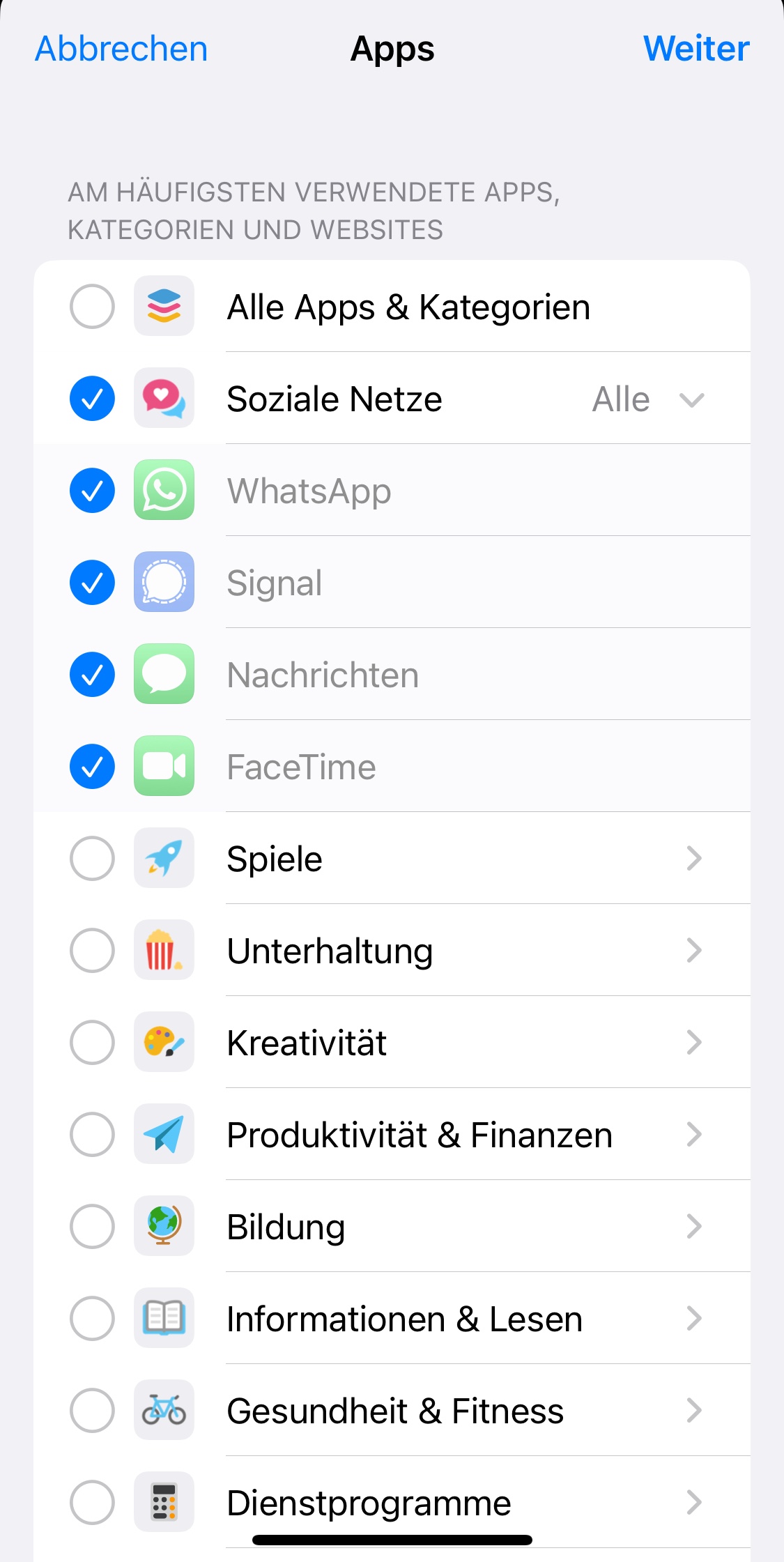Select the Kreativität category
Image resolution: width=784 pixels, height=1562 pixels.
pos(92,1043)
